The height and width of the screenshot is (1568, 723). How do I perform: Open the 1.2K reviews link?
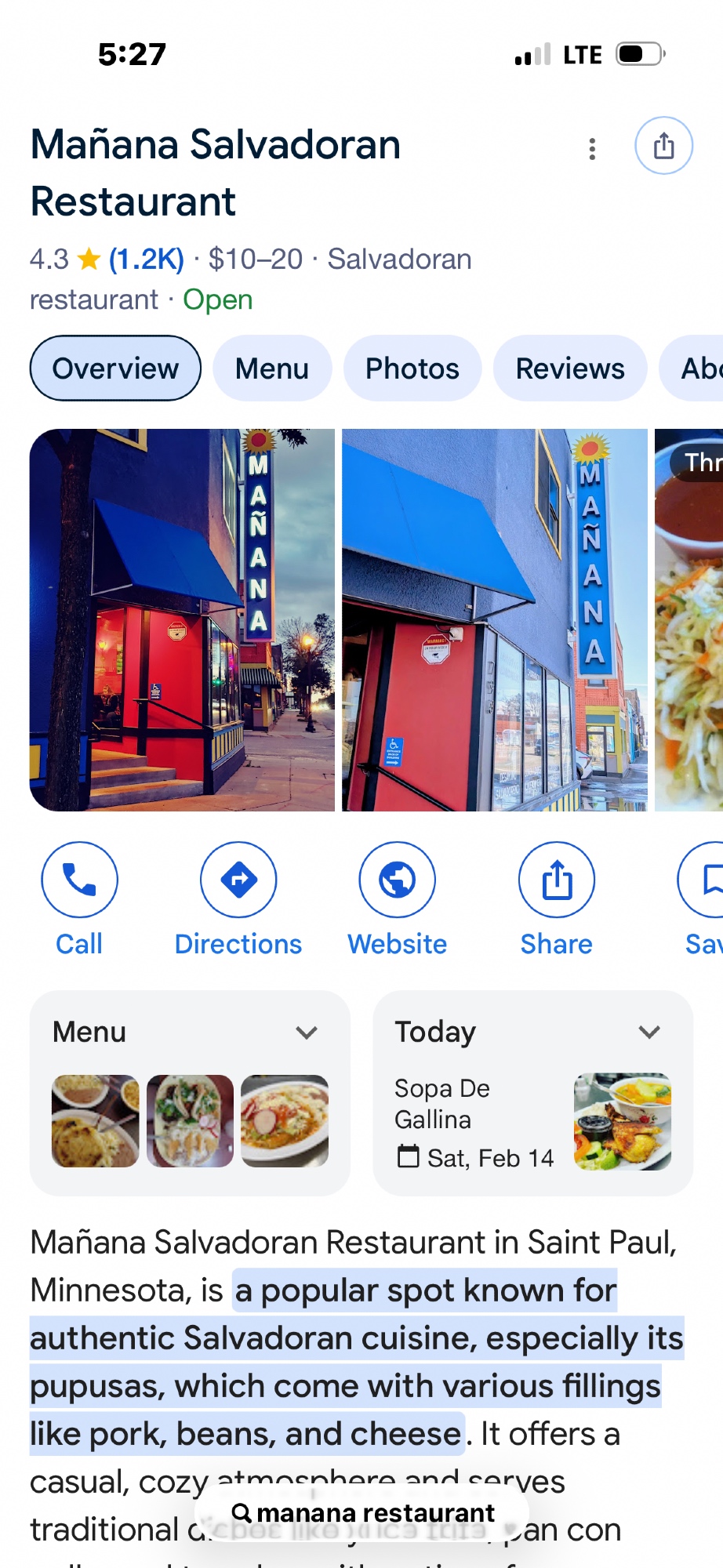coord(147,259)
